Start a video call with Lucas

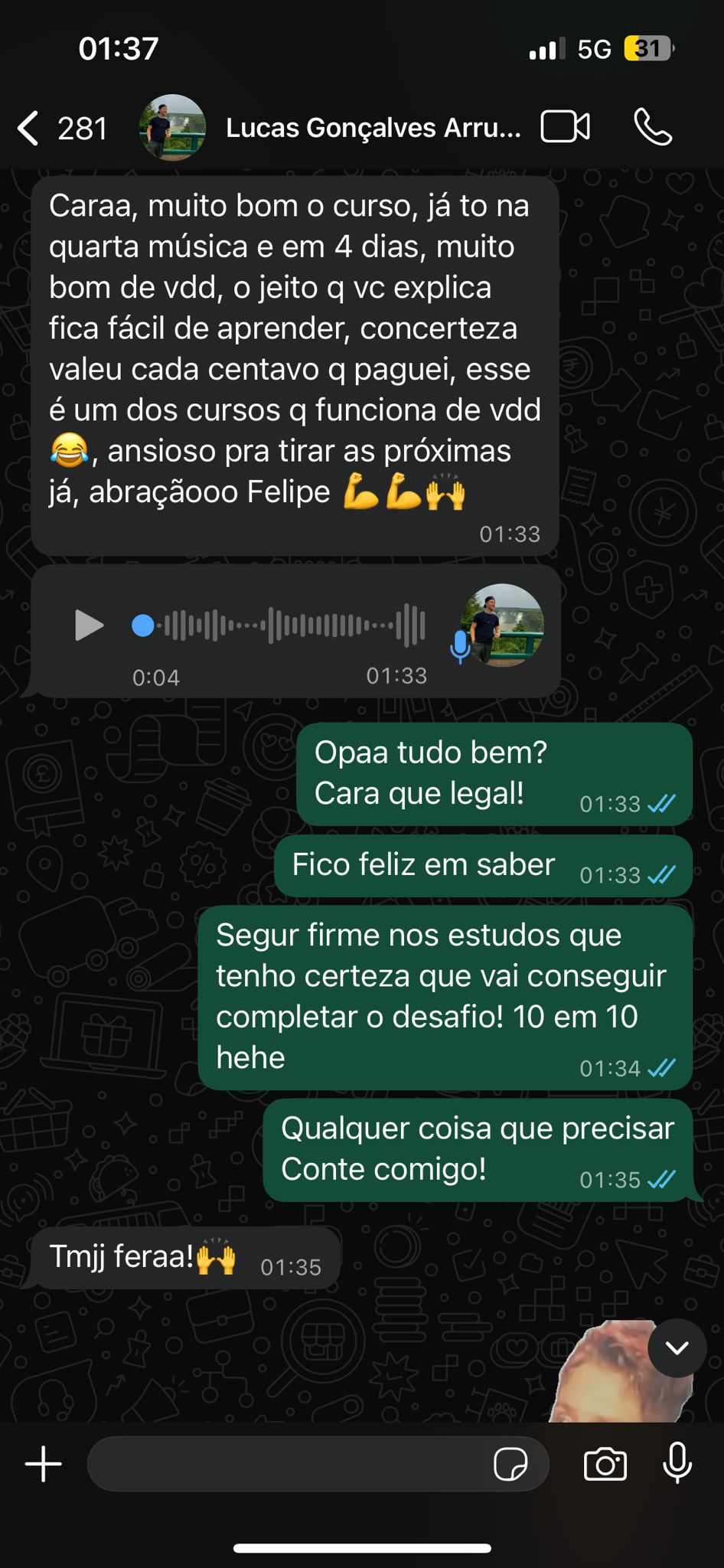pos(566,127)
